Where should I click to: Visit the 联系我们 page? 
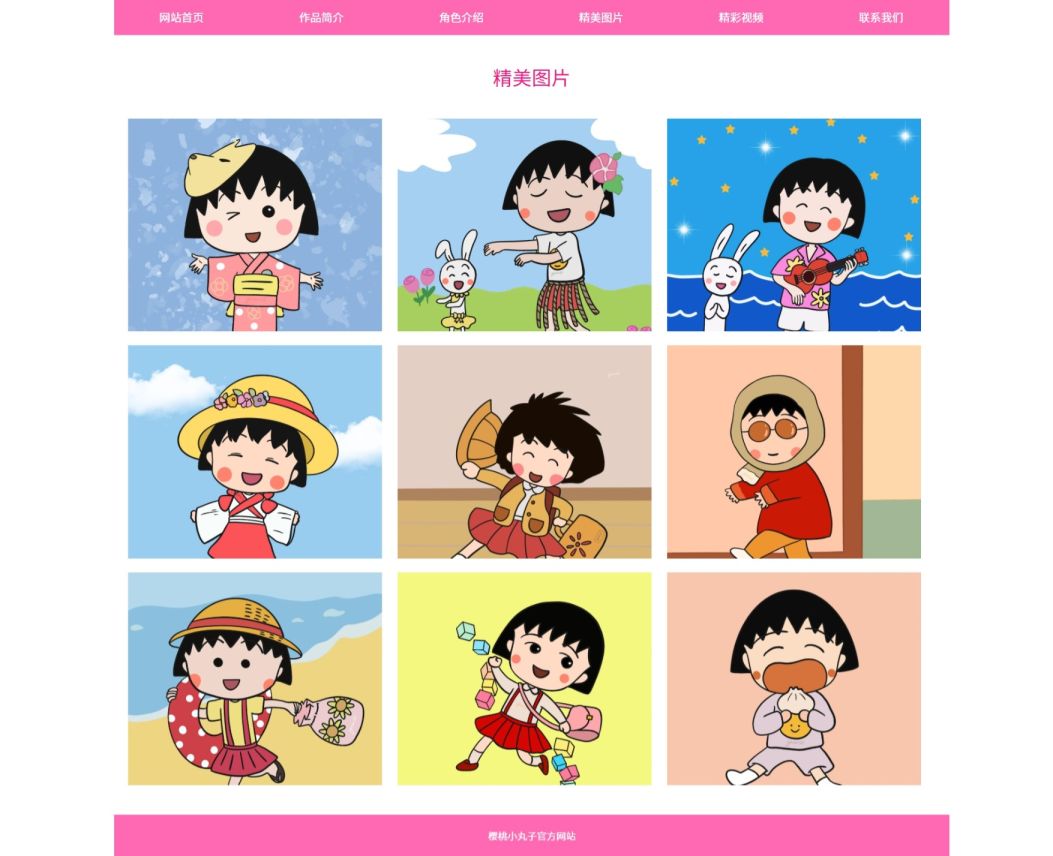(x=880, y=17)
